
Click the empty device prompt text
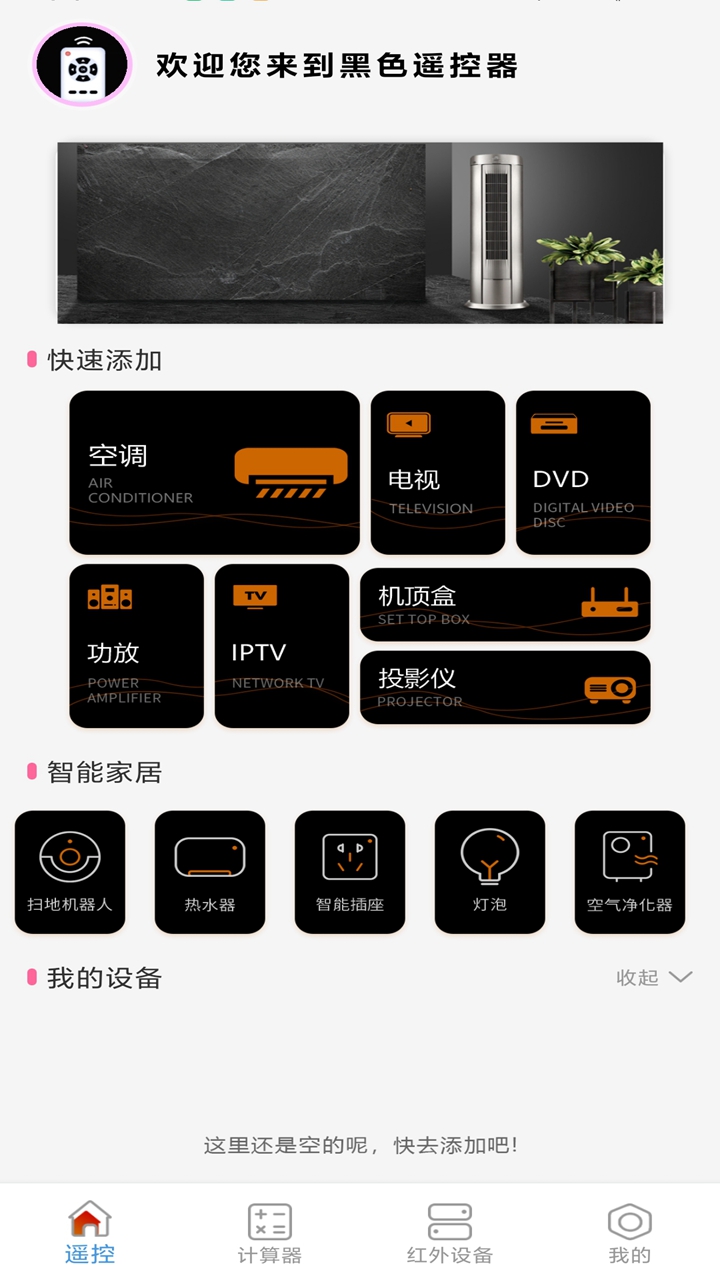click(360, 1143)
